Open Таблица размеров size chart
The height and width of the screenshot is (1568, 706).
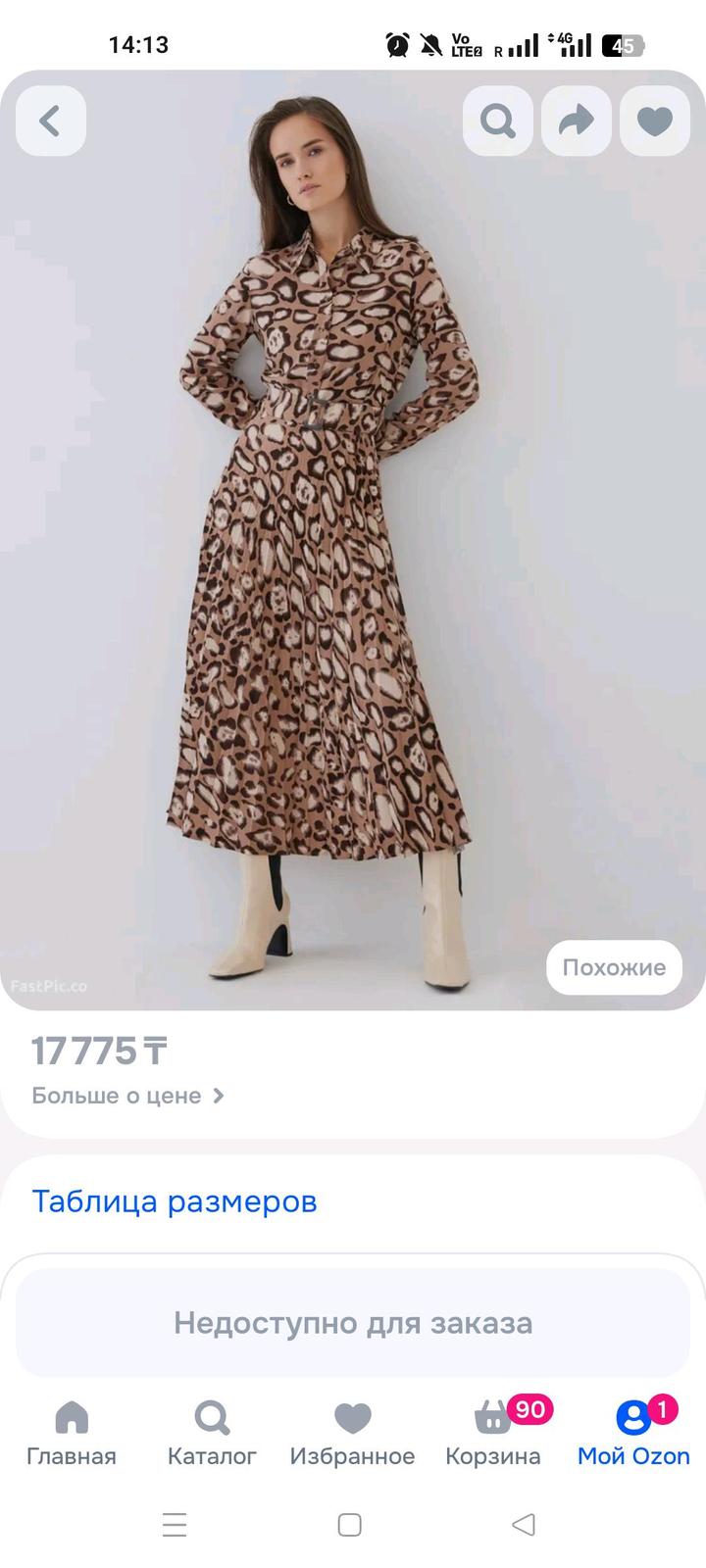tap(175, 1200)
